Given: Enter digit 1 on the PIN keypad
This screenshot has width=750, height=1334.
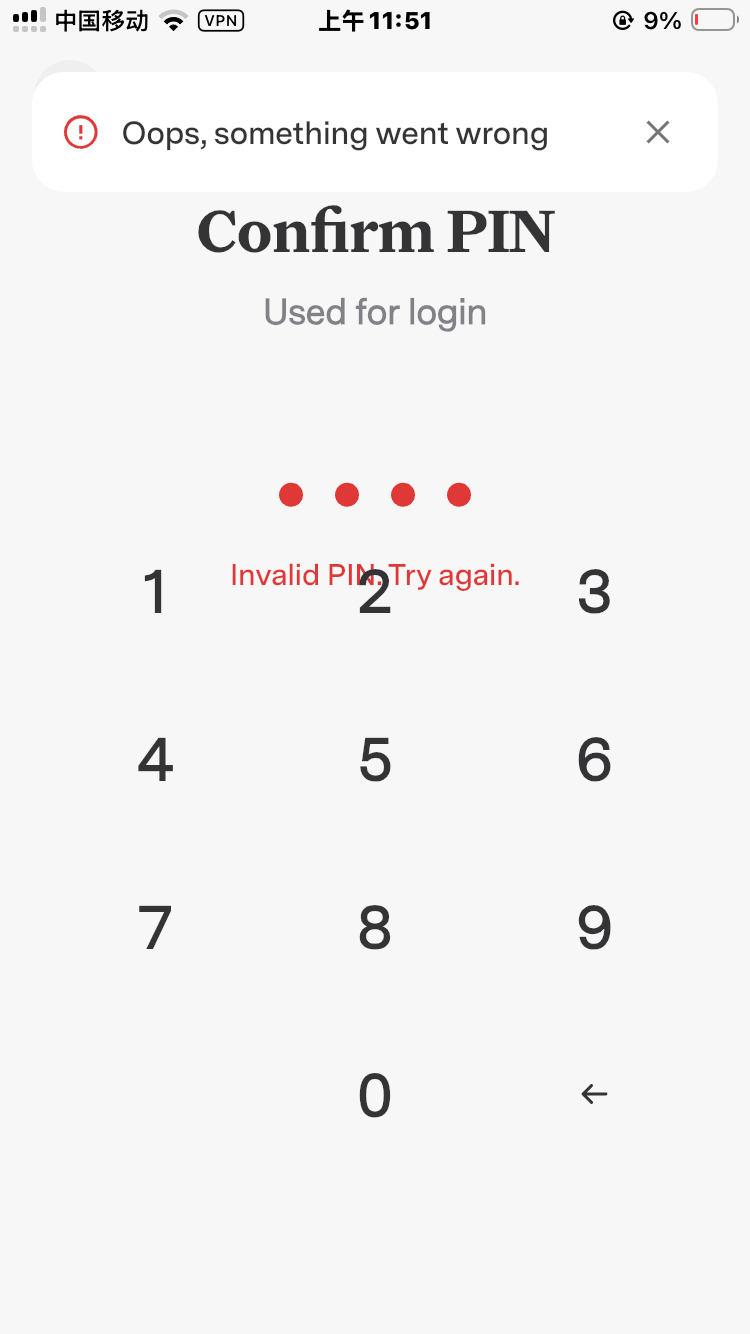Looking at the screenshot, I should click(155, 592).
